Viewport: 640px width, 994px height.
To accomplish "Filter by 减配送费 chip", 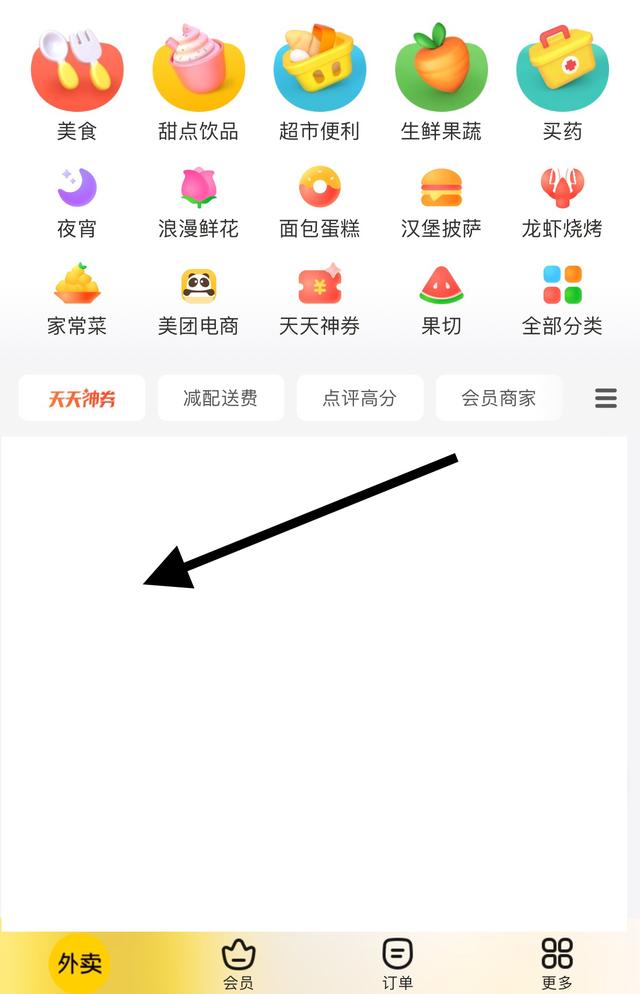I will 220,398.
